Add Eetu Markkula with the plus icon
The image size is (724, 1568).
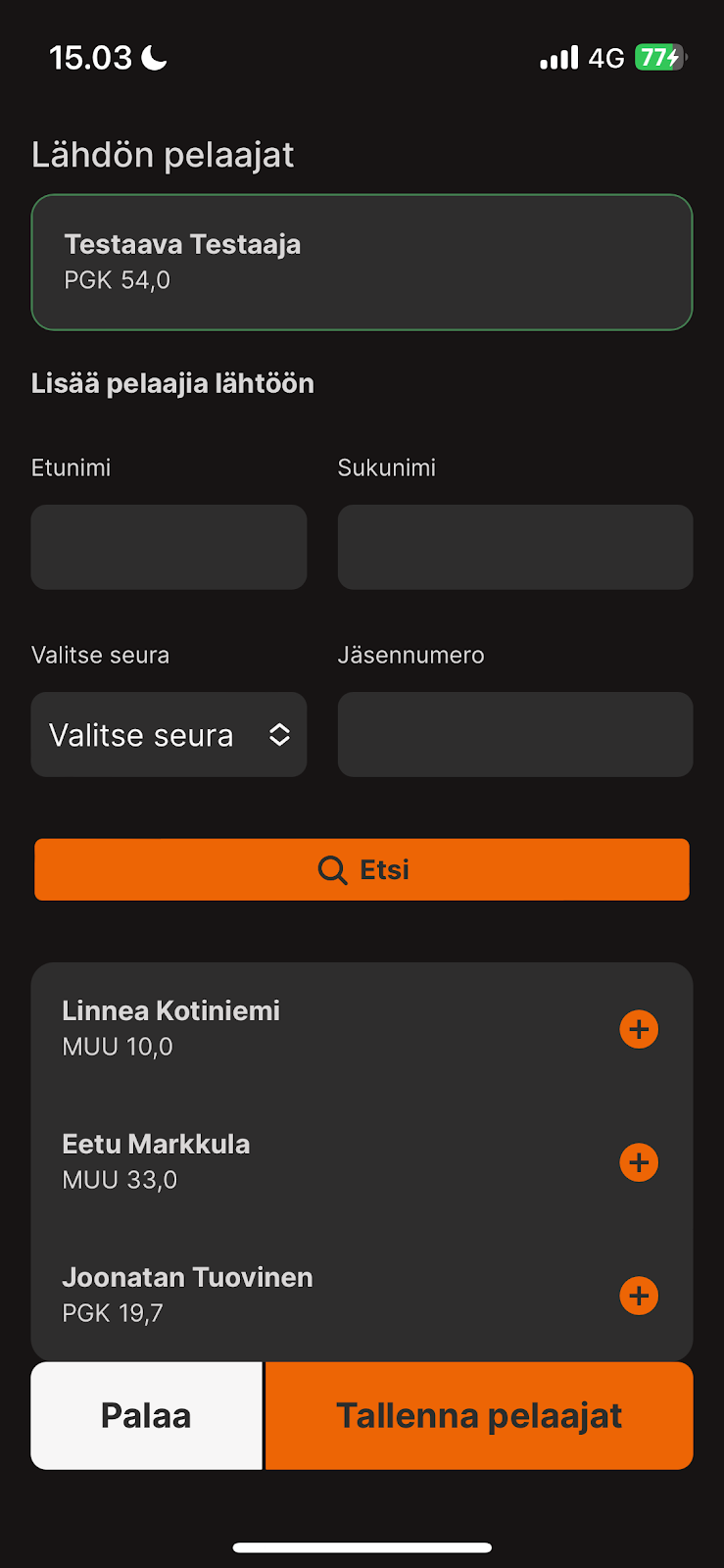pyautogui.click(x=639, y=1162)
